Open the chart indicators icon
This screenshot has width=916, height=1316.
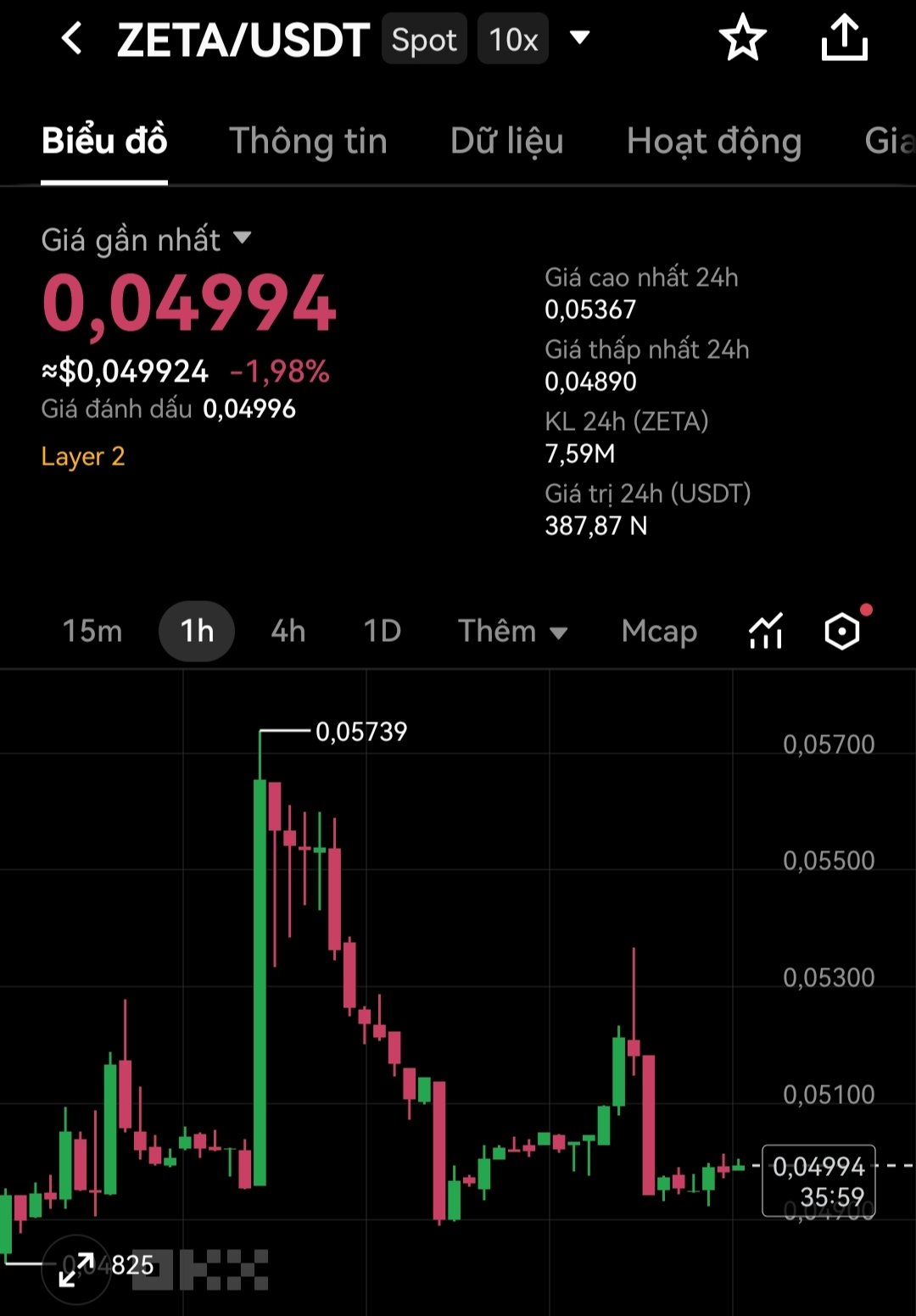tap(765, 631)
